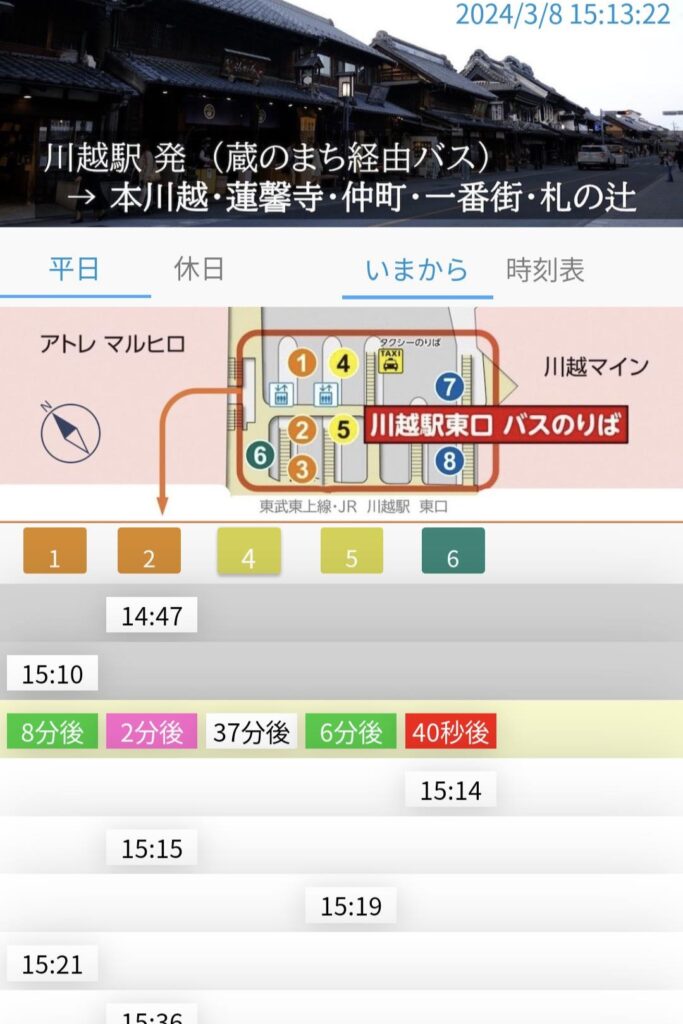Tap the green stop 6 button
Screen dimensions: 683x1024
(453, 551)
